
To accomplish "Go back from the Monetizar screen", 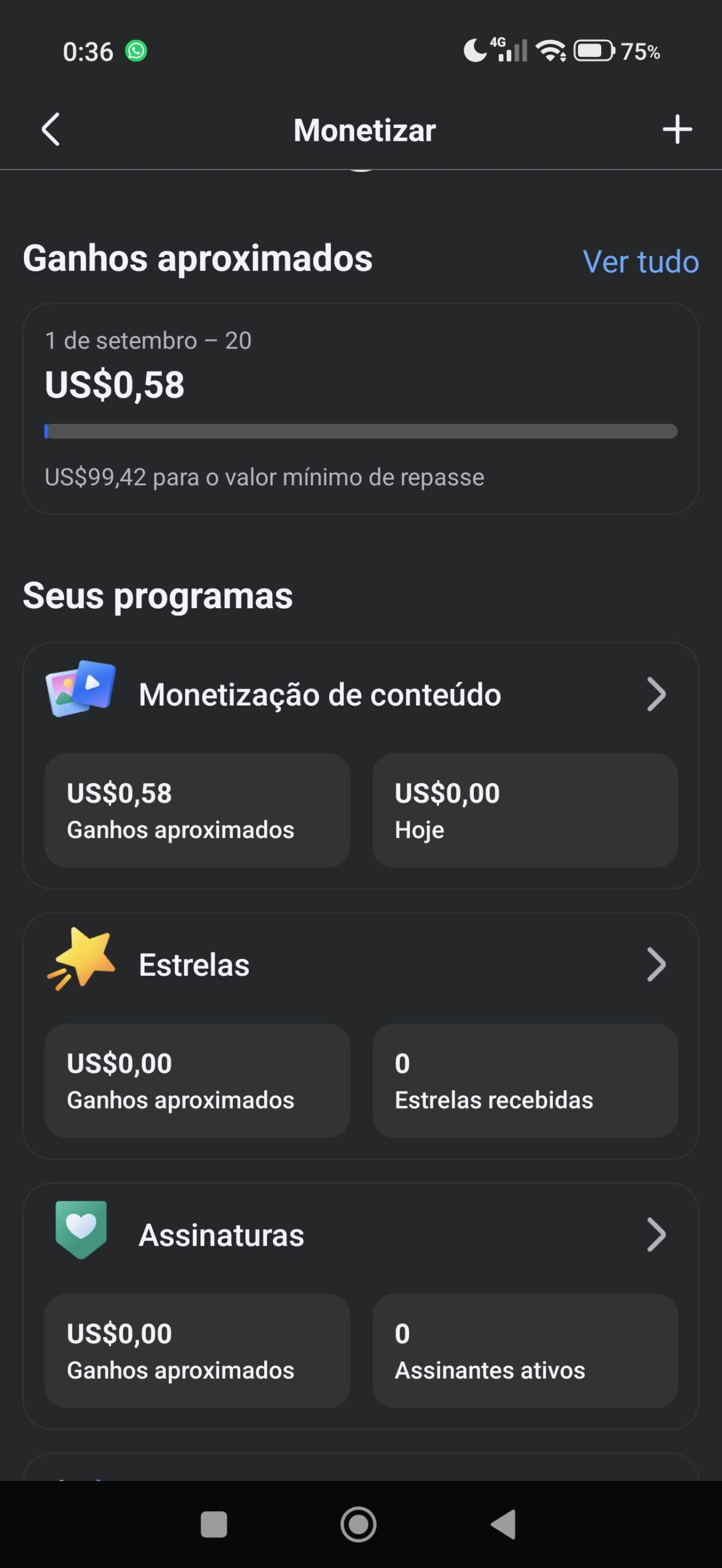I will coord(51,129).
